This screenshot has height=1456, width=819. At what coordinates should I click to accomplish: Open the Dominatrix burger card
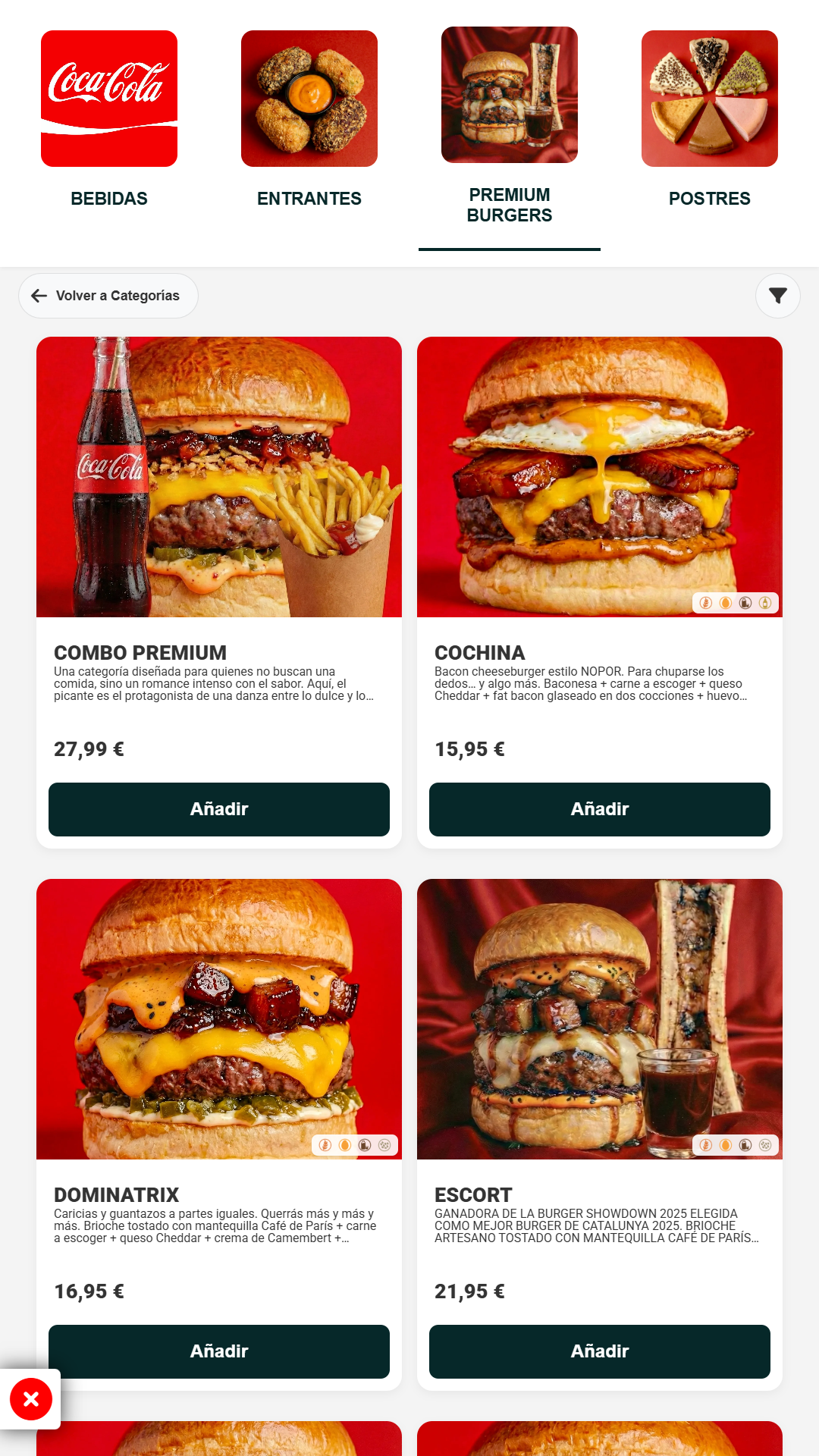[x=219, y=1020]
